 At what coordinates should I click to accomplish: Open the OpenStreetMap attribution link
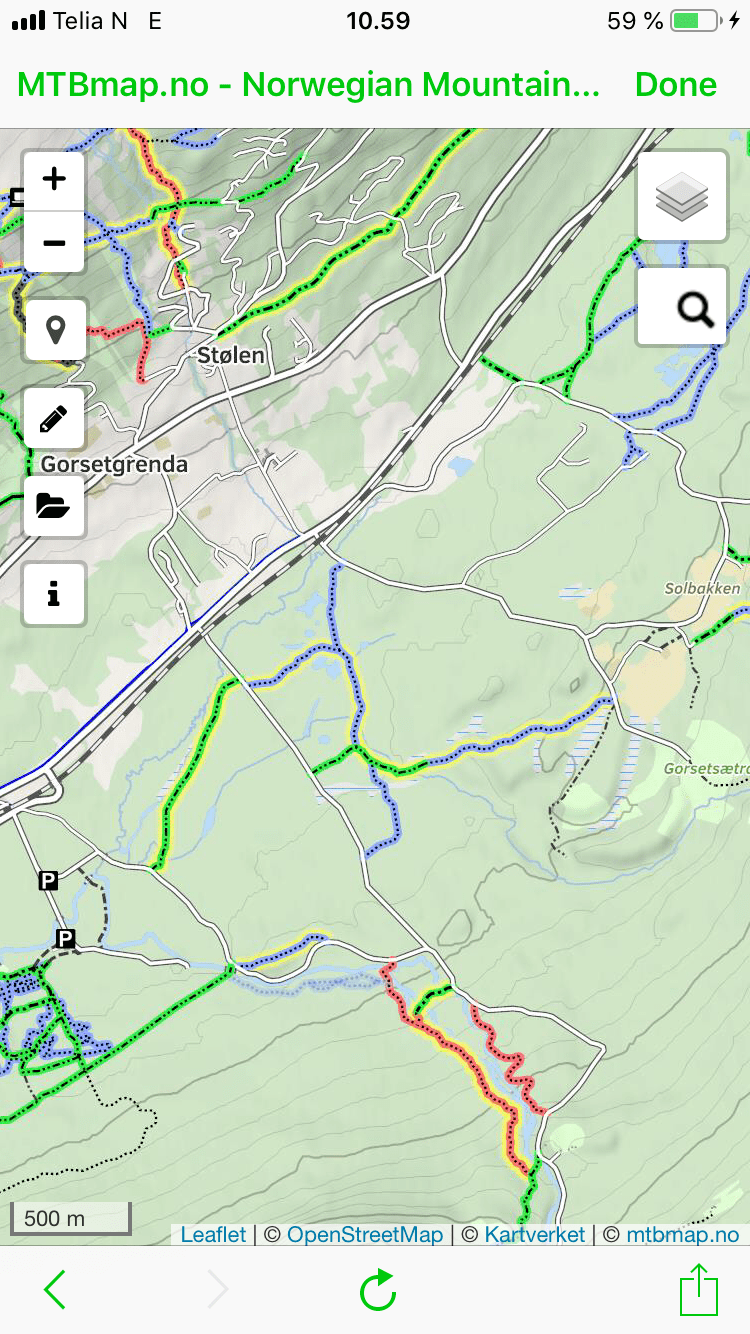coord(364,1235)
